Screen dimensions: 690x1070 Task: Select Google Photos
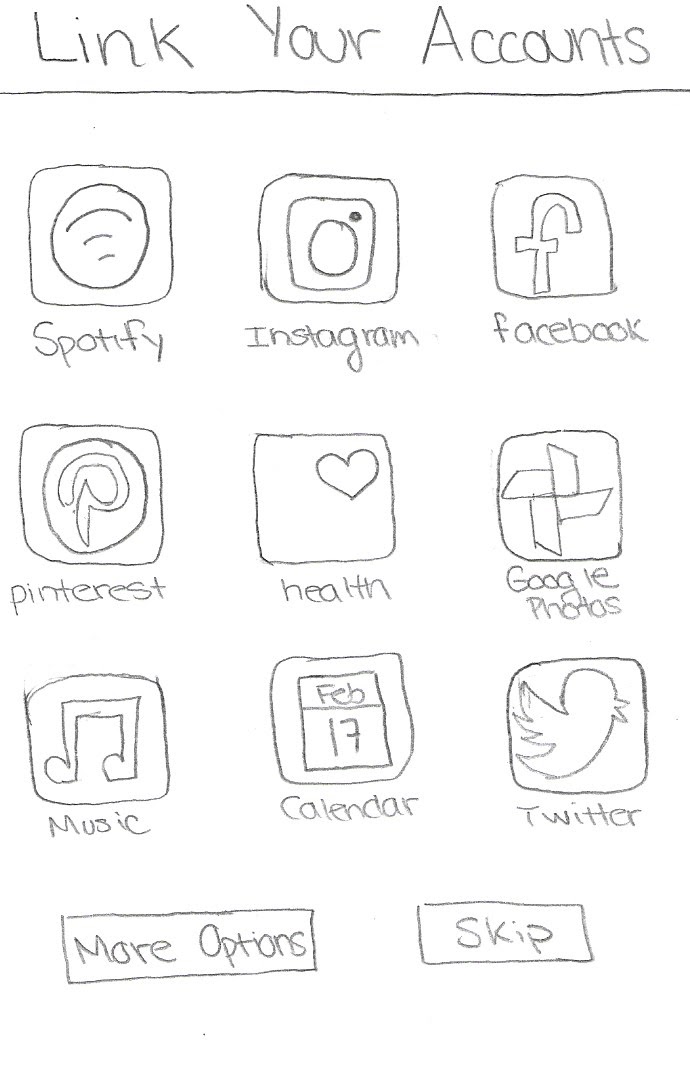559,495
